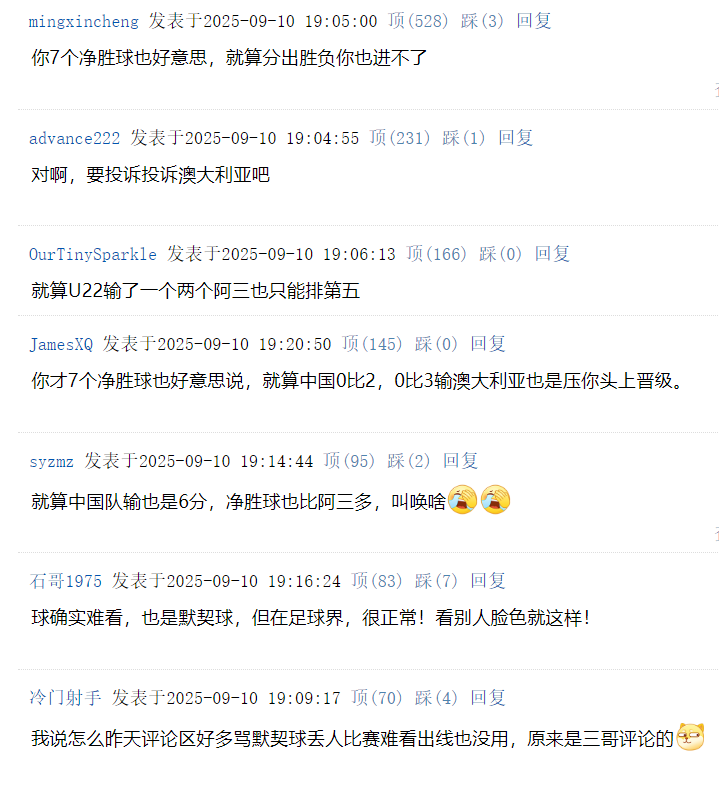Screen dimensions: 719x785
Task: Upvote advance222's comment with 顶(231)
Action: [x=400, y=138]
